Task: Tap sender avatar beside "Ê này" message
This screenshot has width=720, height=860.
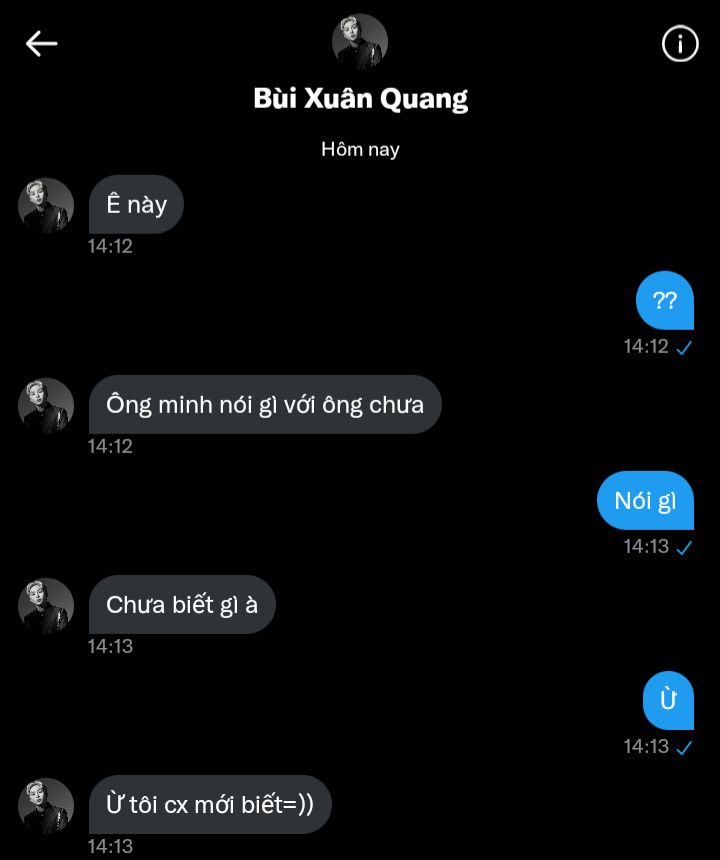Action: coord(46,206)
